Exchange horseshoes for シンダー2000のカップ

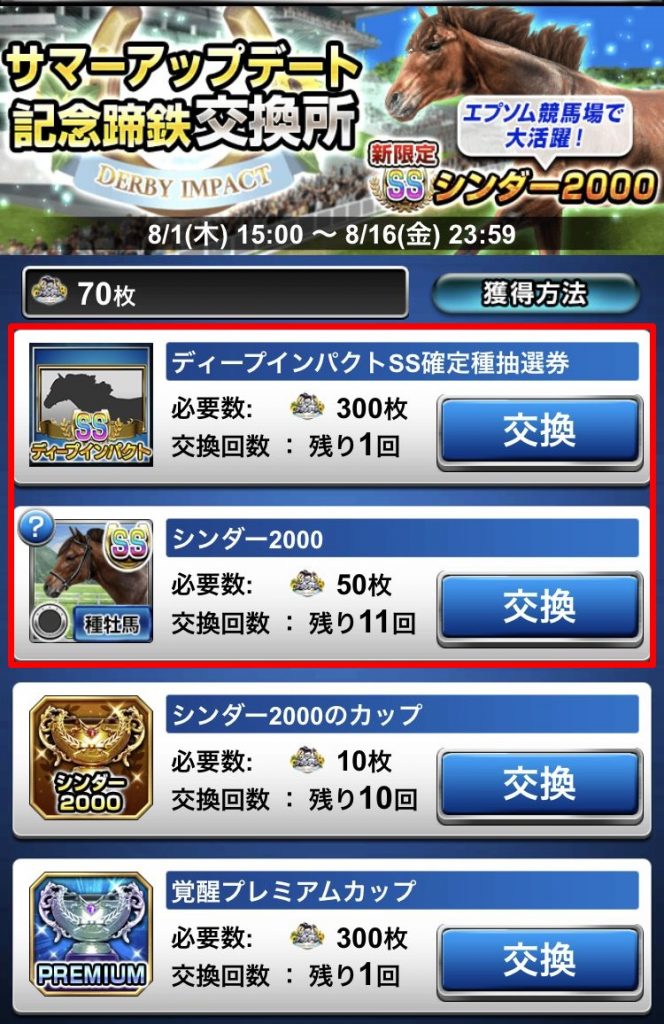539,784
